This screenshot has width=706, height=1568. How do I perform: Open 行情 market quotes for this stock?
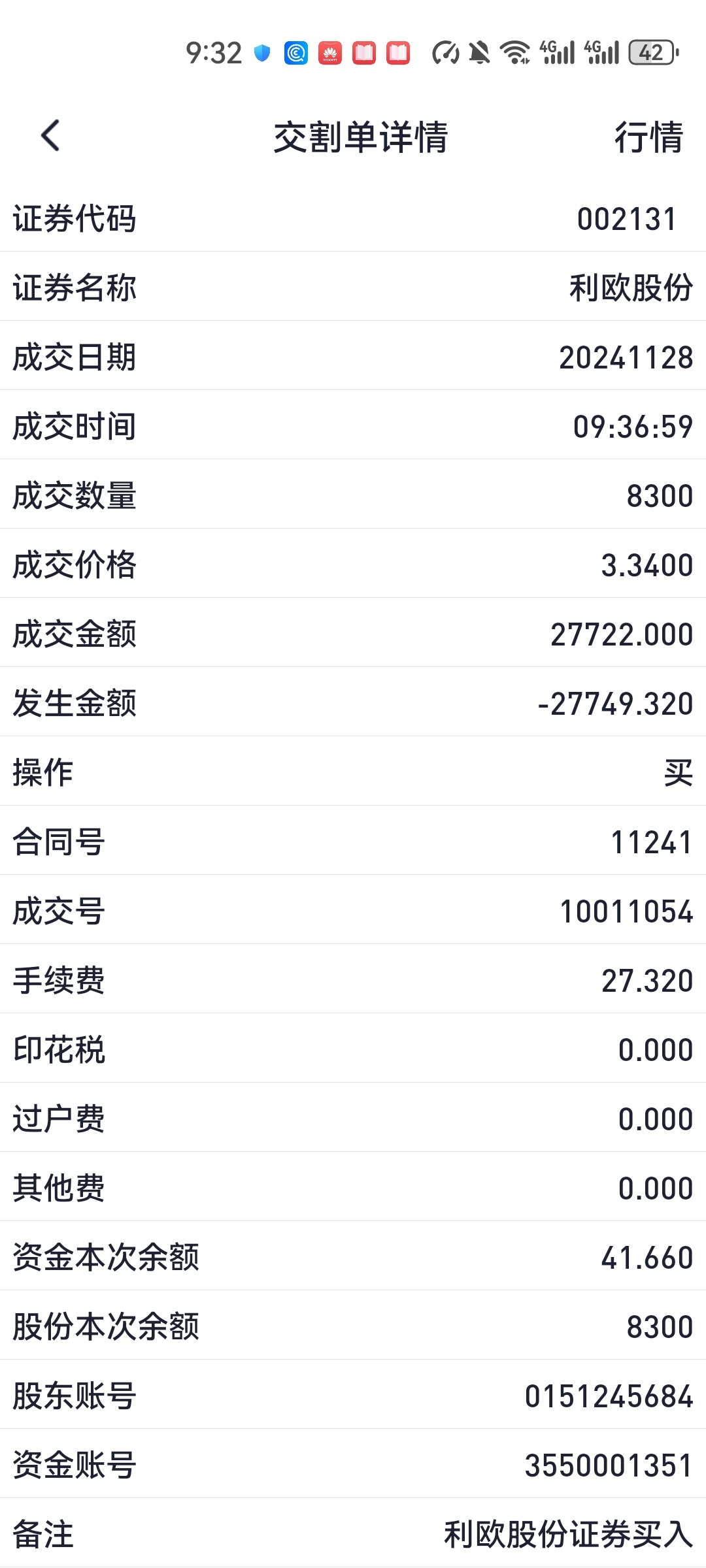tap(648, 137)
